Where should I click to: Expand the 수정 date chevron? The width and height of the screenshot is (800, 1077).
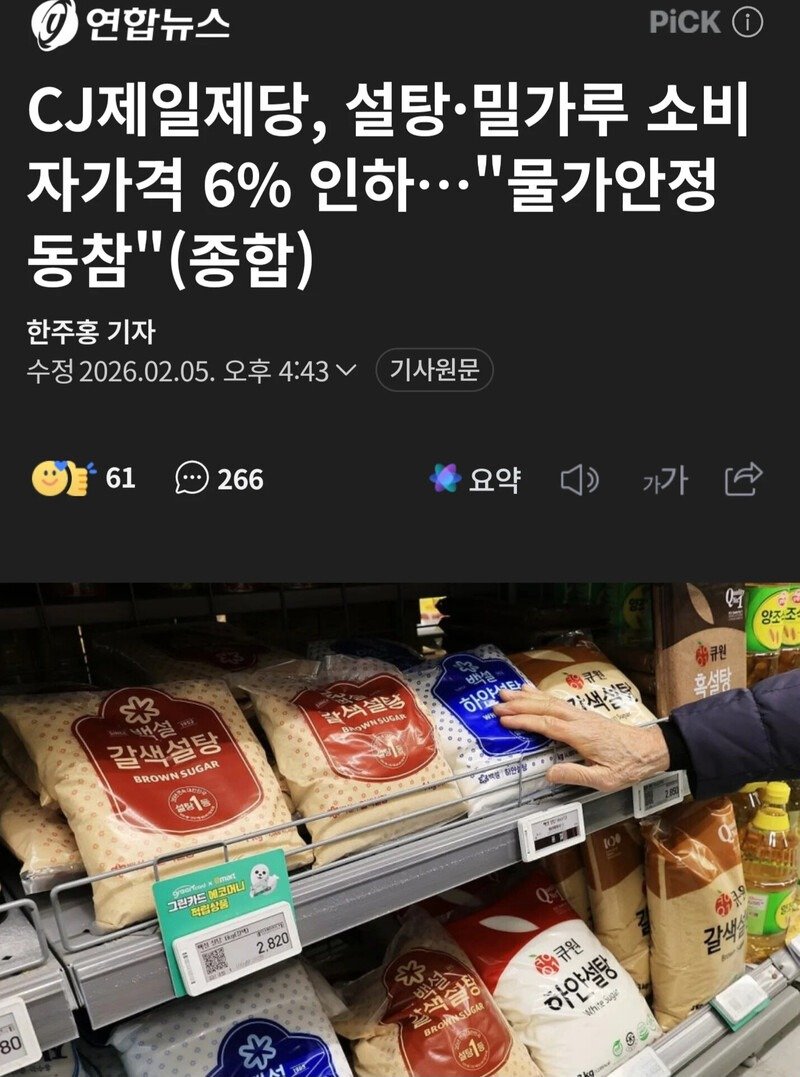[x=346, y=372]
